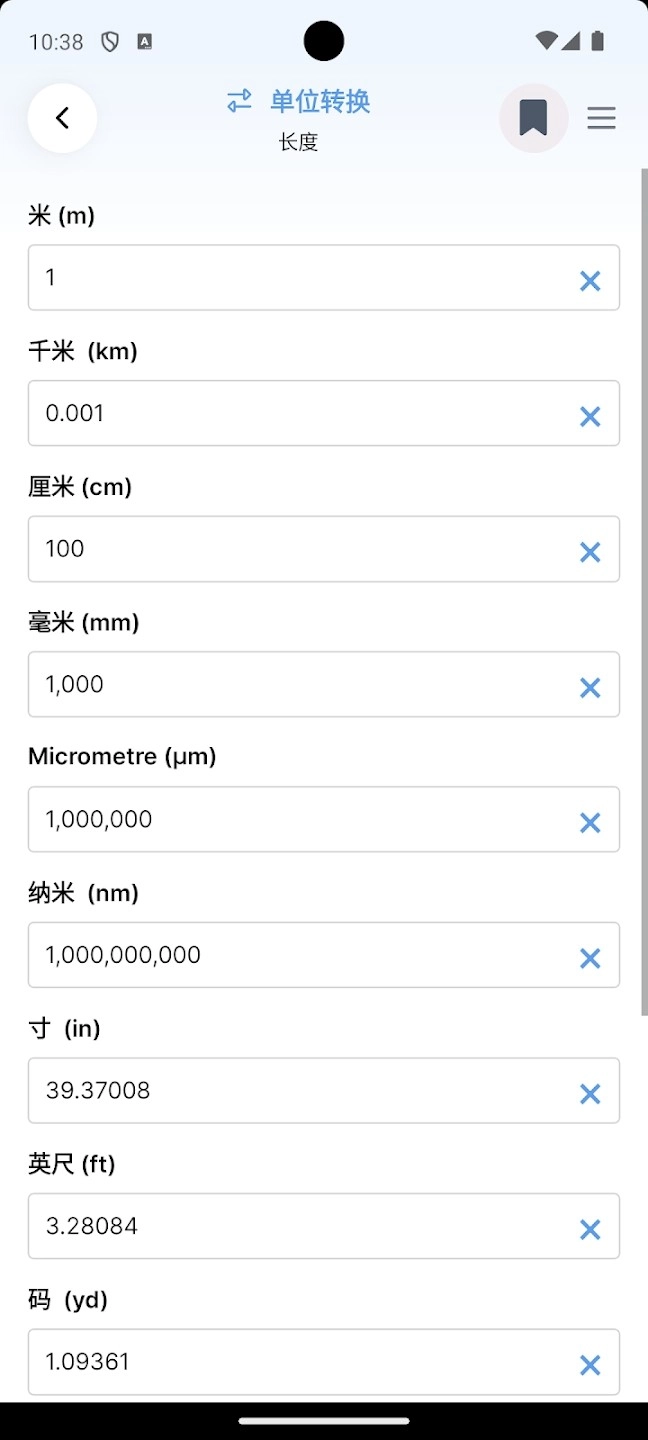Select the 英尺 (ft) field

point(300,1226)
